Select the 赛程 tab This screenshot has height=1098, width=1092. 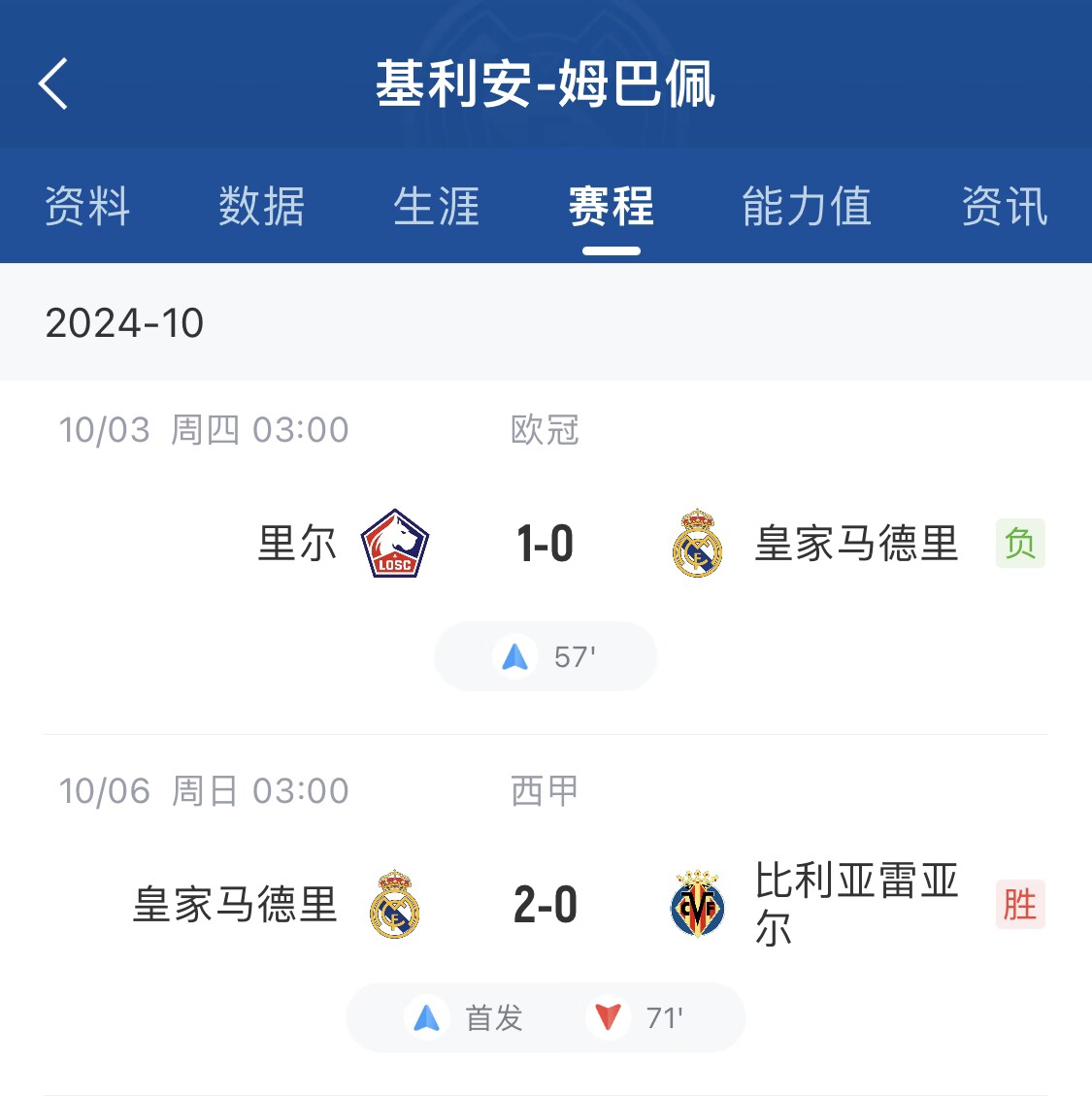pyautogui.click(x=612, y=206)
